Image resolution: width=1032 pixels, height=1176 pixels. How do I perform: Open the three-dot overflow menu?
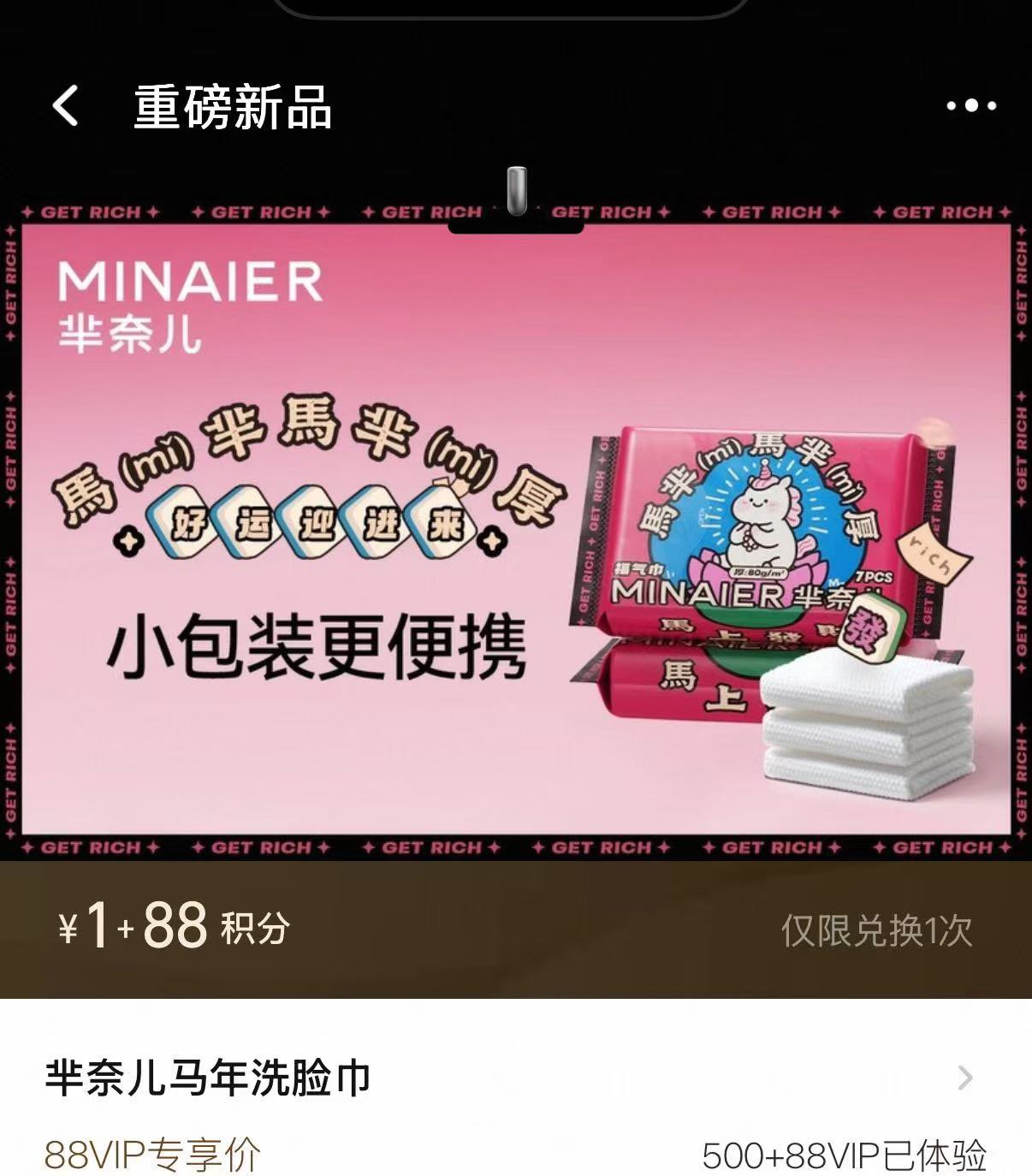[x=971, y=106]
